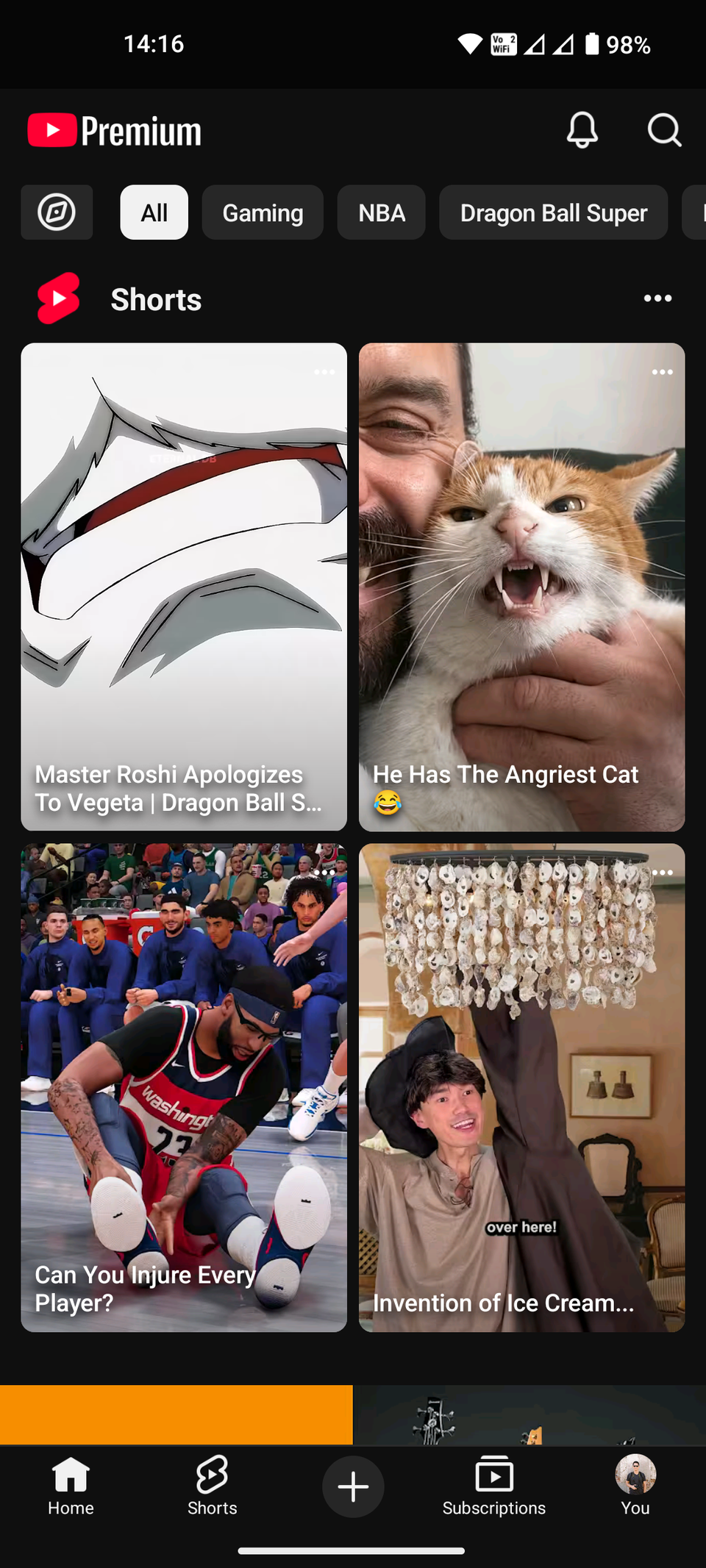Open the Shorts shelf overflow menu

pos(657,298)
